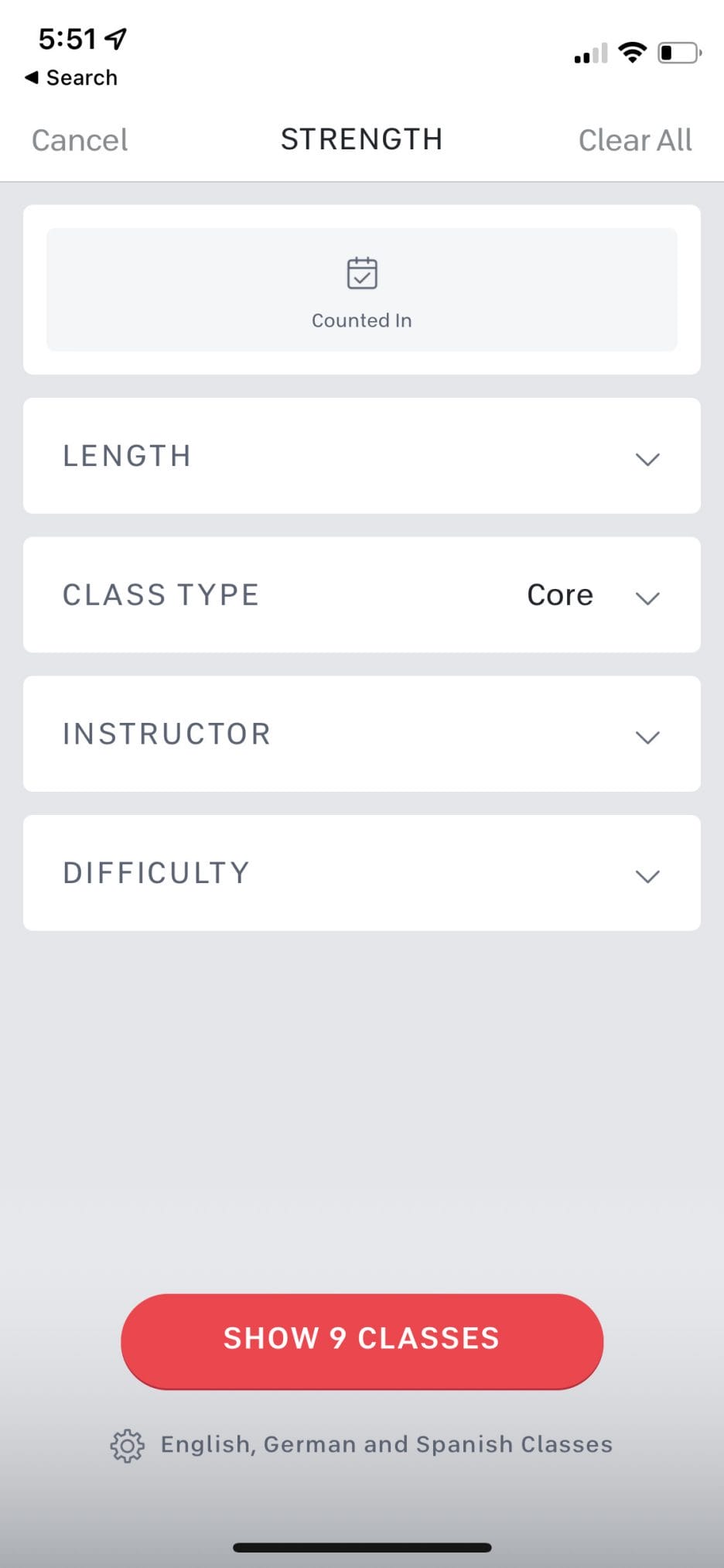Cancel the strength filter screen

pos(80,140)
